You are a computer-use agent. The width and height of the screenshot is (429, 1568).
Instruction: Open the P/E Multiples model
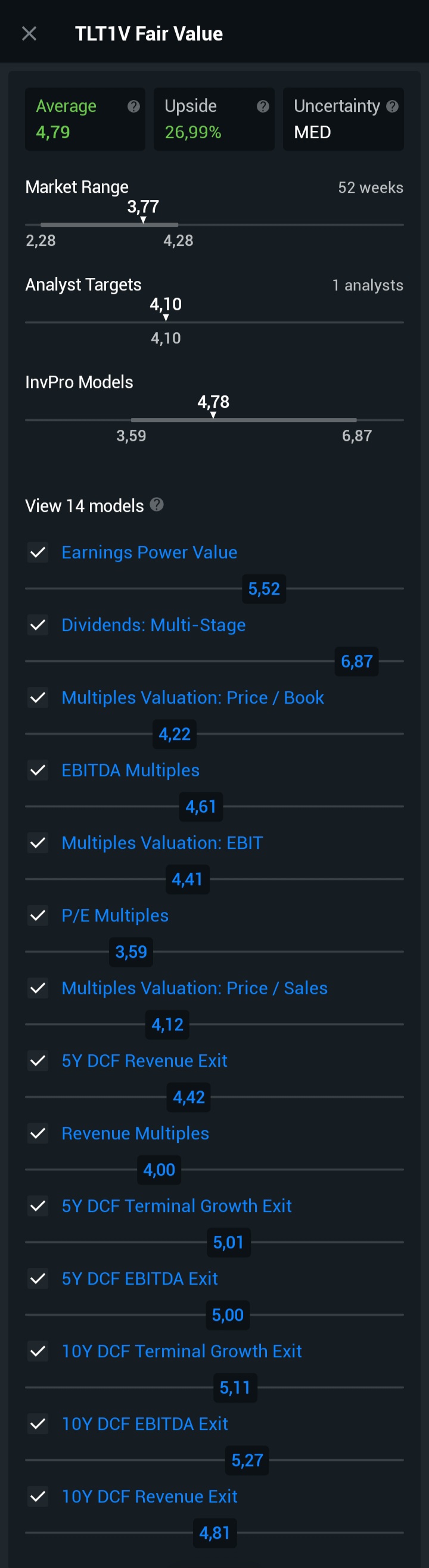tap(114, 915)
